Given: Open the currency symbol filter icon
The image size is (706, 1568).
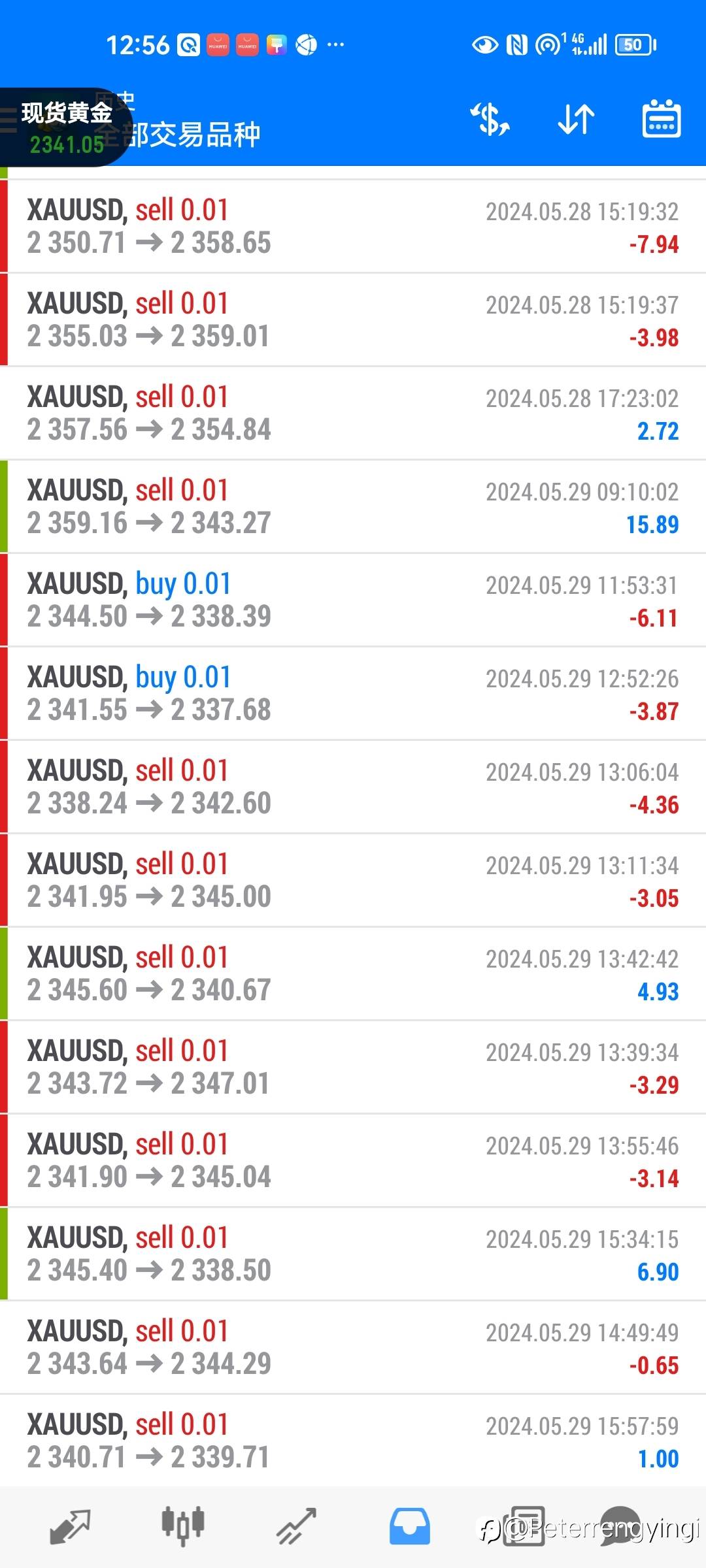Looking at the screenshot, I should point(490,120).
